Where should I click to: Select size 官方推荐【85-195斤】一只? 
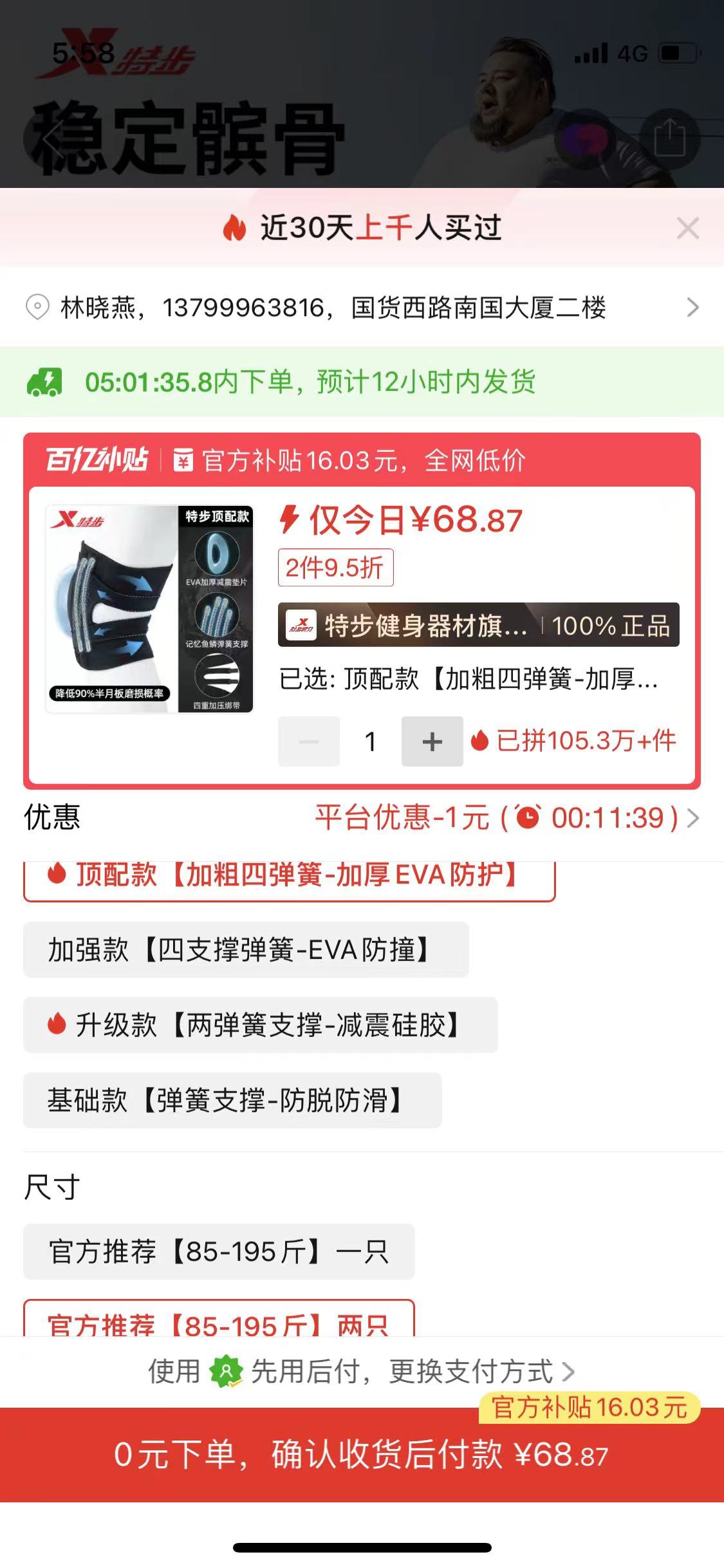click(219, 1251)
